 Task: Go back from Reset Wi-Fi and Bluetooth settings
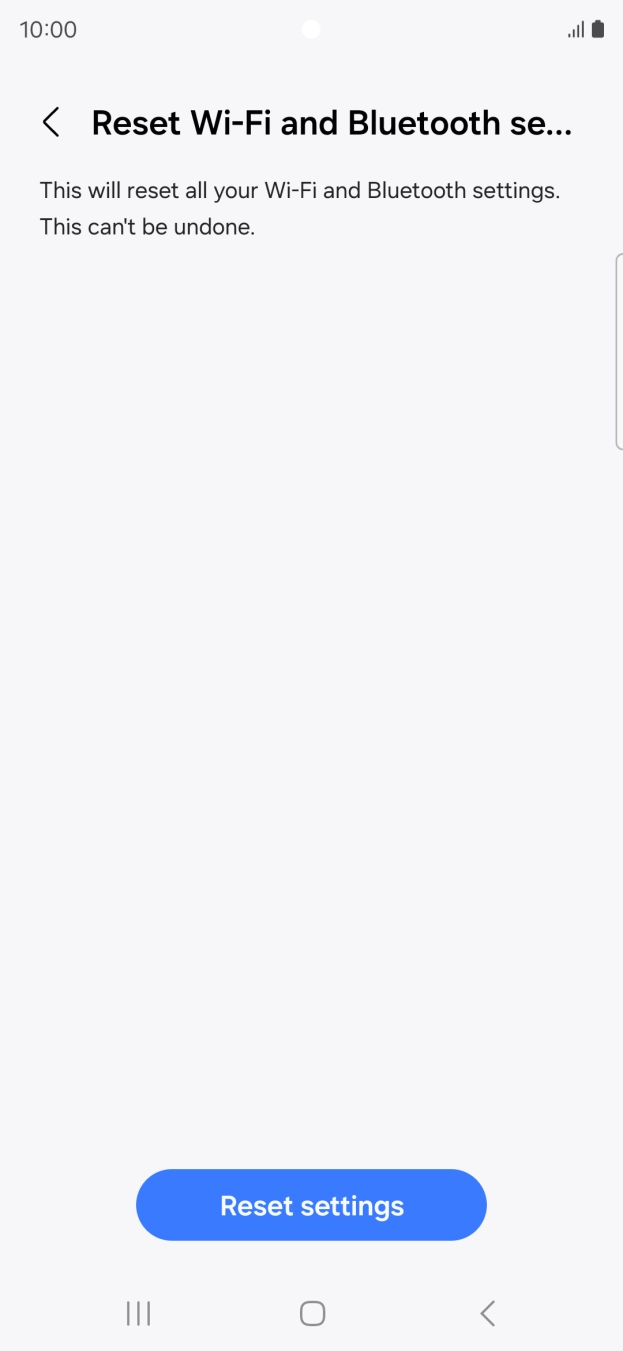click(x=51, y=123)
